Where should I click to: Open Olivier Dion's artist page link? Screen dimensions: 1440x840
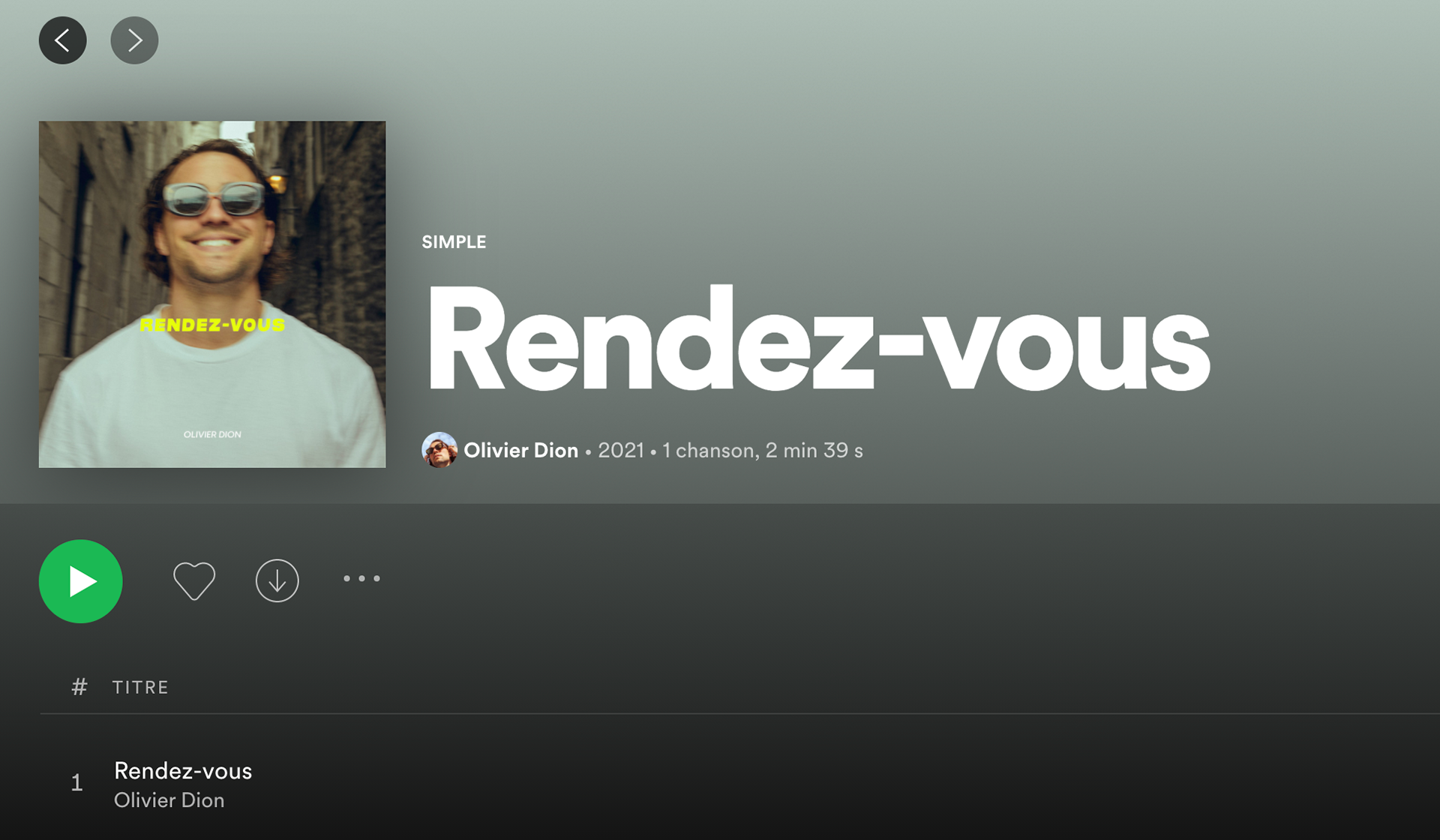click(x=520, y=450)
